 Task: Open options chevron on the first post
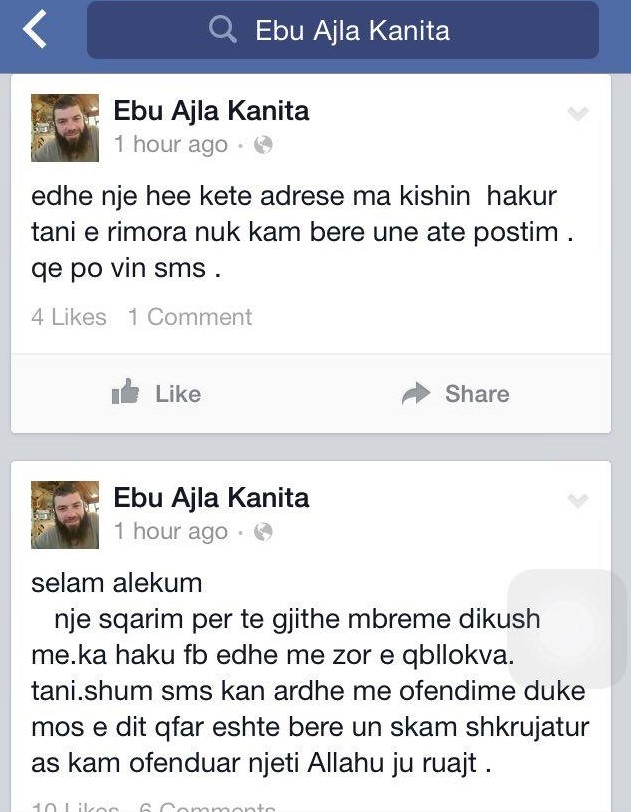click(x=577, y=115)
